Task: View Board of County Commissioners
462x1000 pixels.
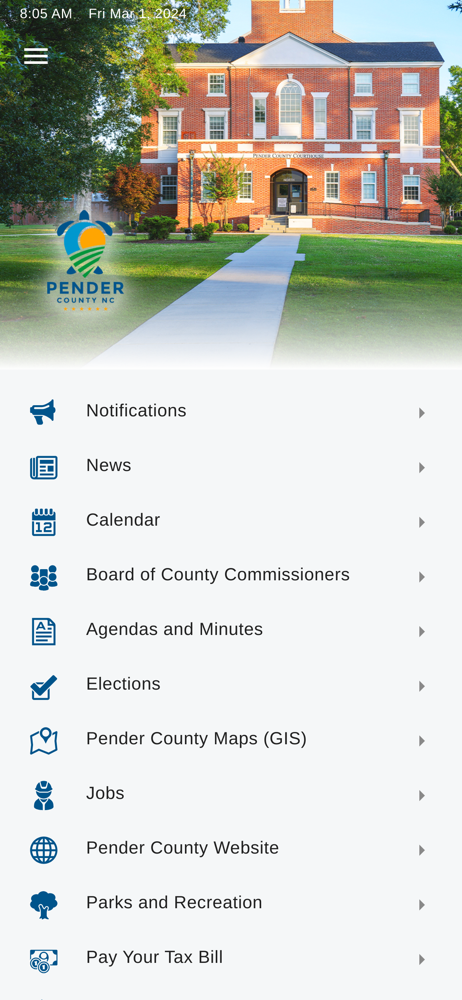Action: coord(231,576)
